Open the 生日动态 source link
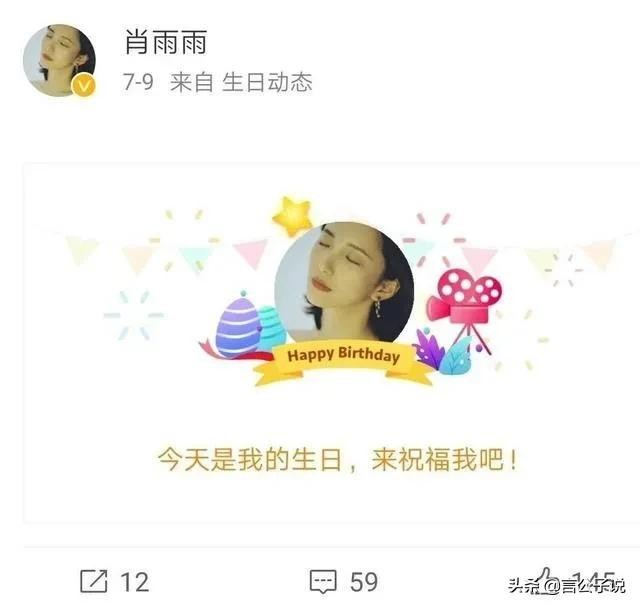 266,82
